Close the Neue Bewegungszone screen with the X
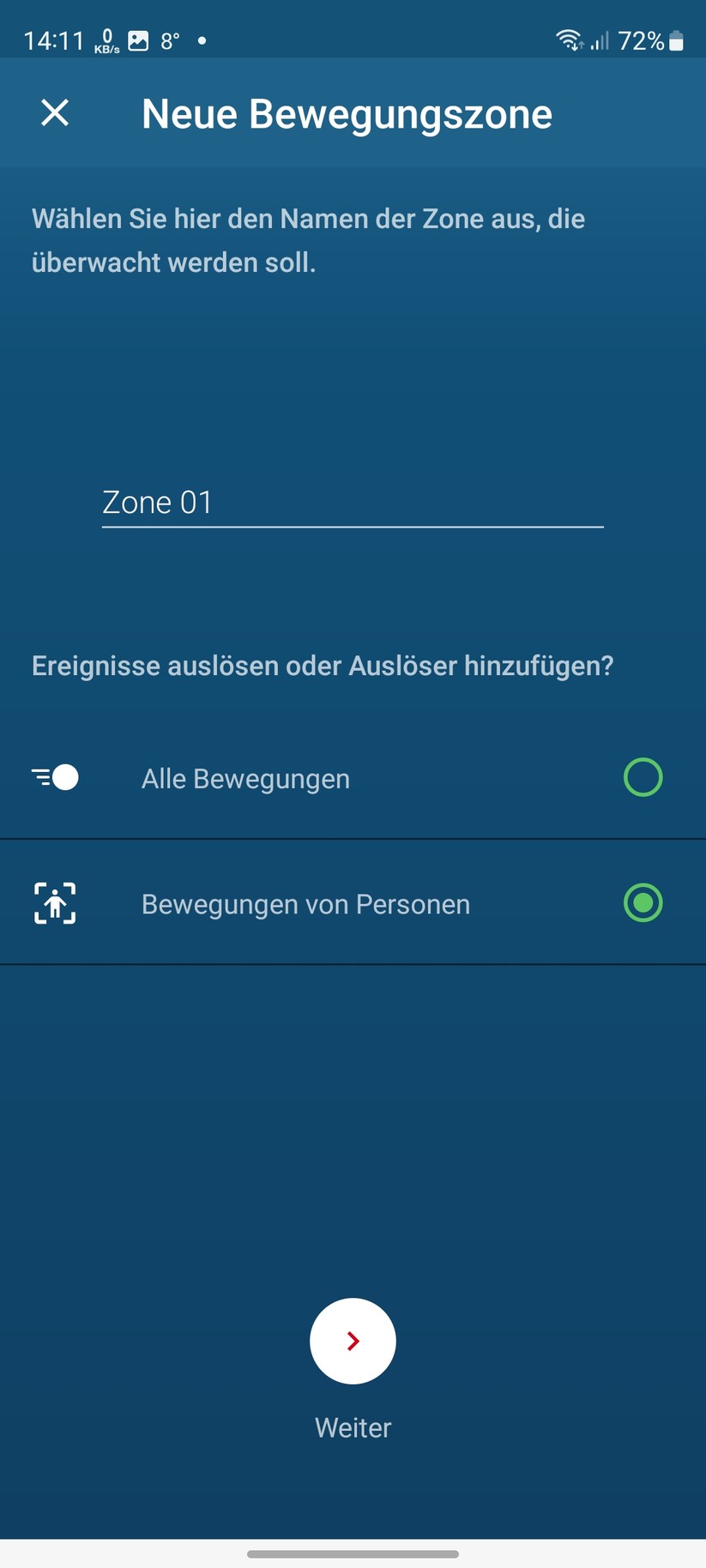 55,112
